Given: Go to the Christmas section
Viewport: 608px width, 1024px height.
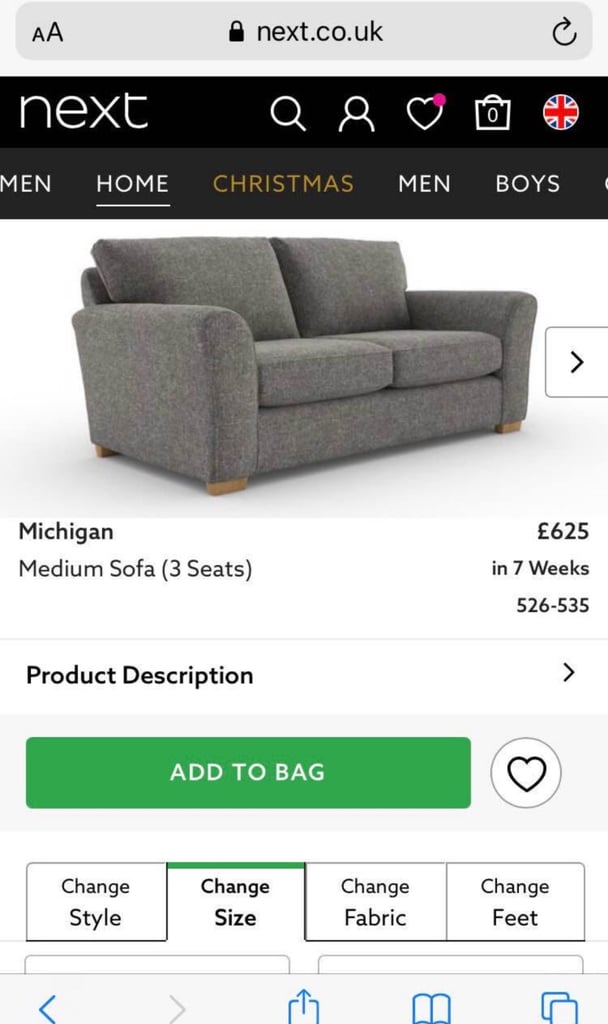Looking at the screenshot, I should pyautogui.click(x=283, y=184).
